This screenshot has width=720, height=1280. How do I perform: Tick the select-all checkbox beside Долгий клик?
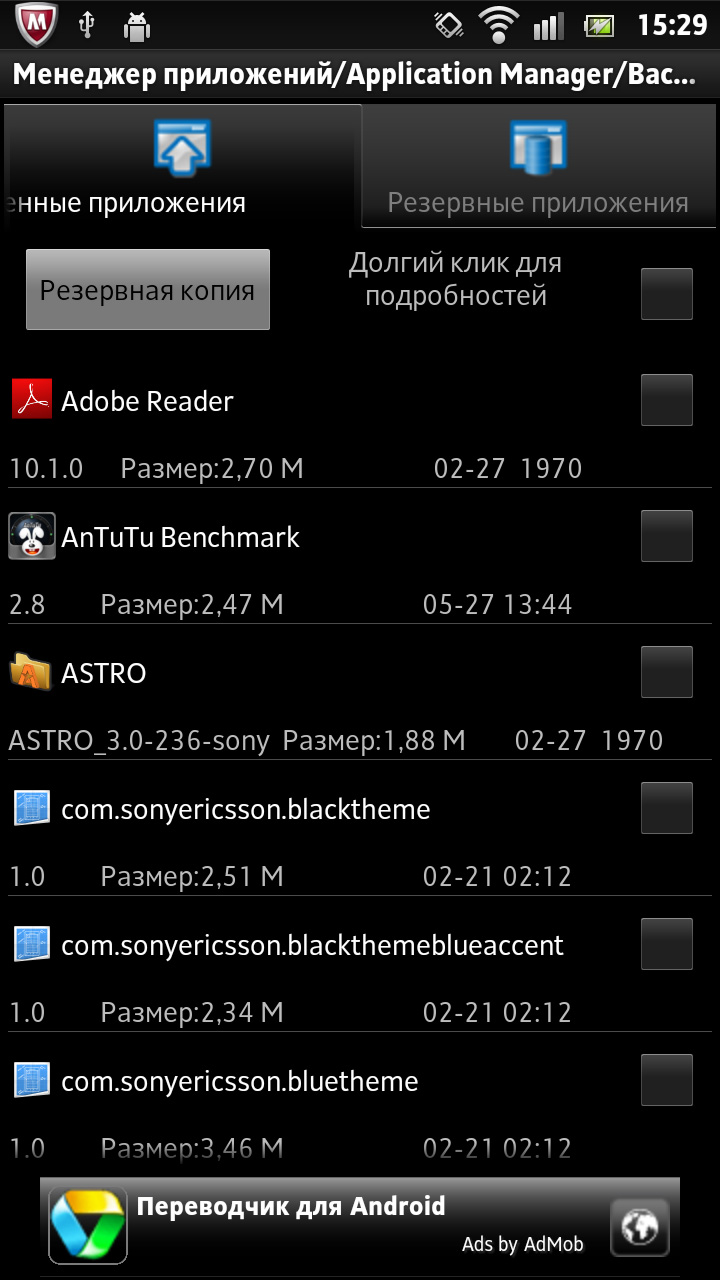tap(667, 294)
